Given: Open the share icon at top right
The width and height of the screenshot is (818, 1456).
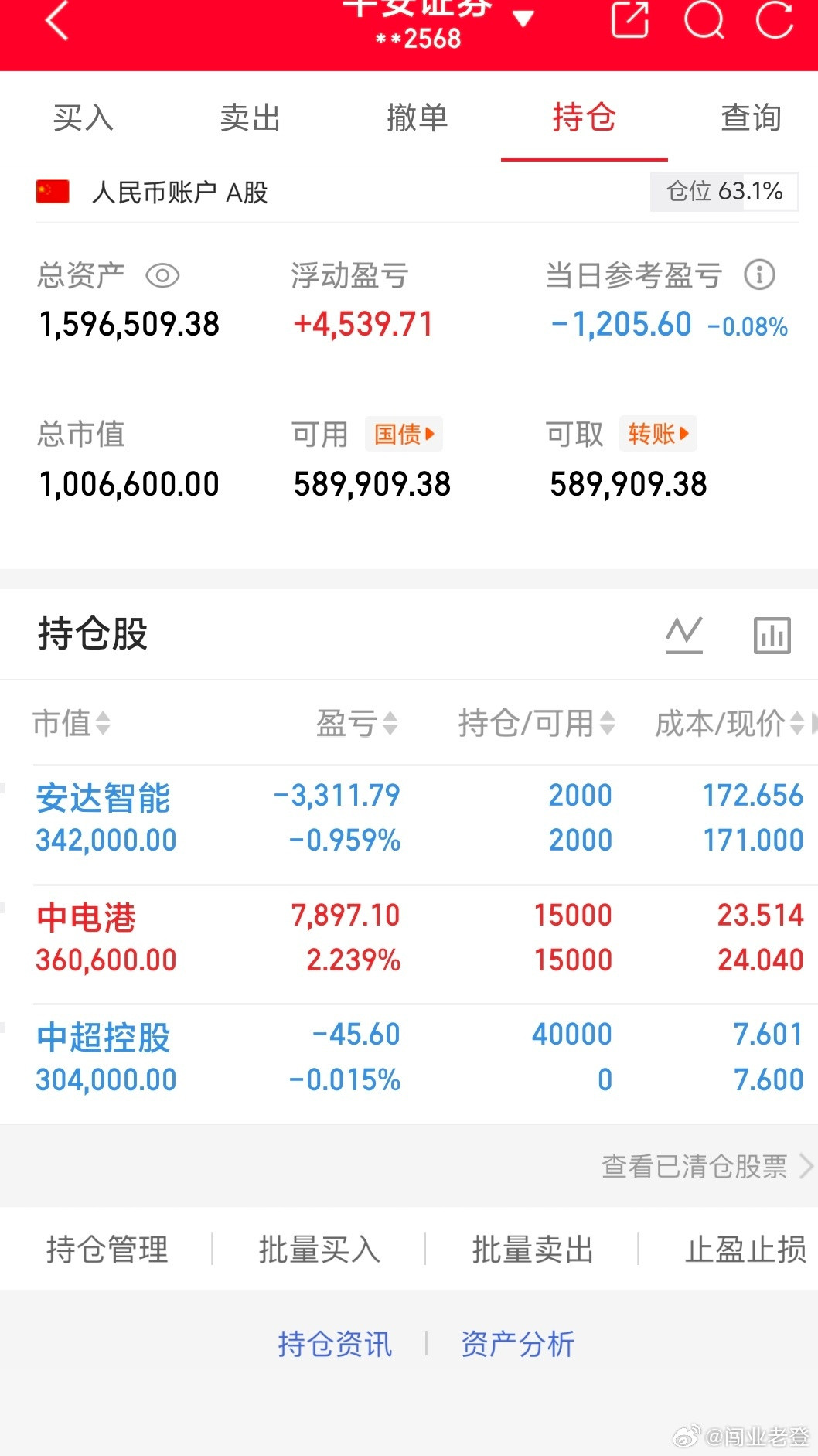Looking at the screenshot, I should [629, 21].
